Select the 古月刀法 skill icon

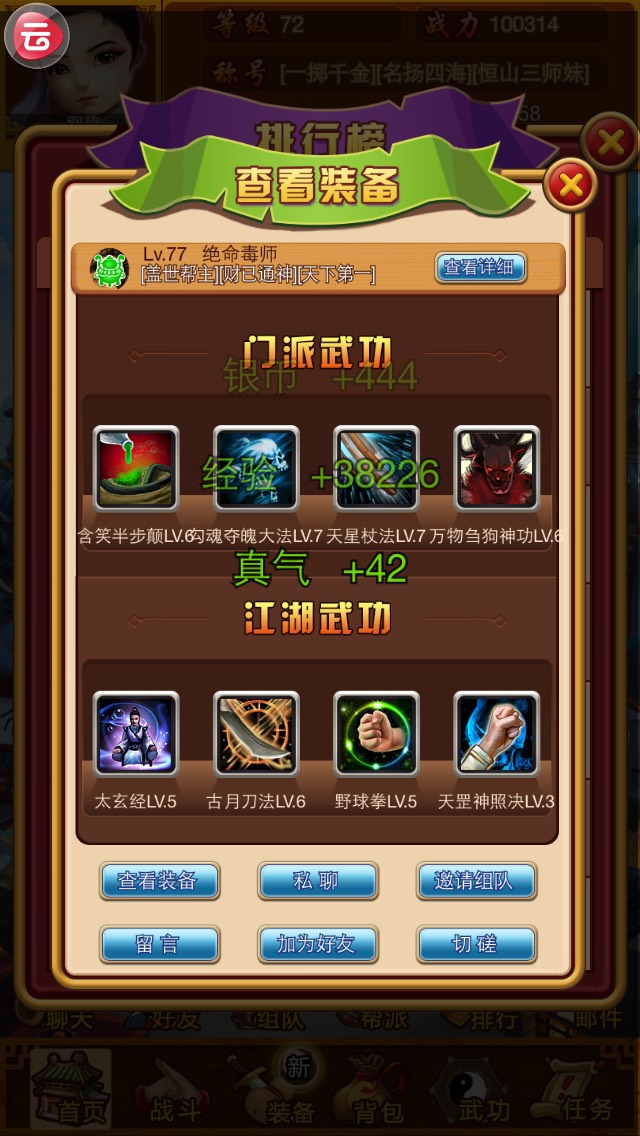(x=256, y=735)
